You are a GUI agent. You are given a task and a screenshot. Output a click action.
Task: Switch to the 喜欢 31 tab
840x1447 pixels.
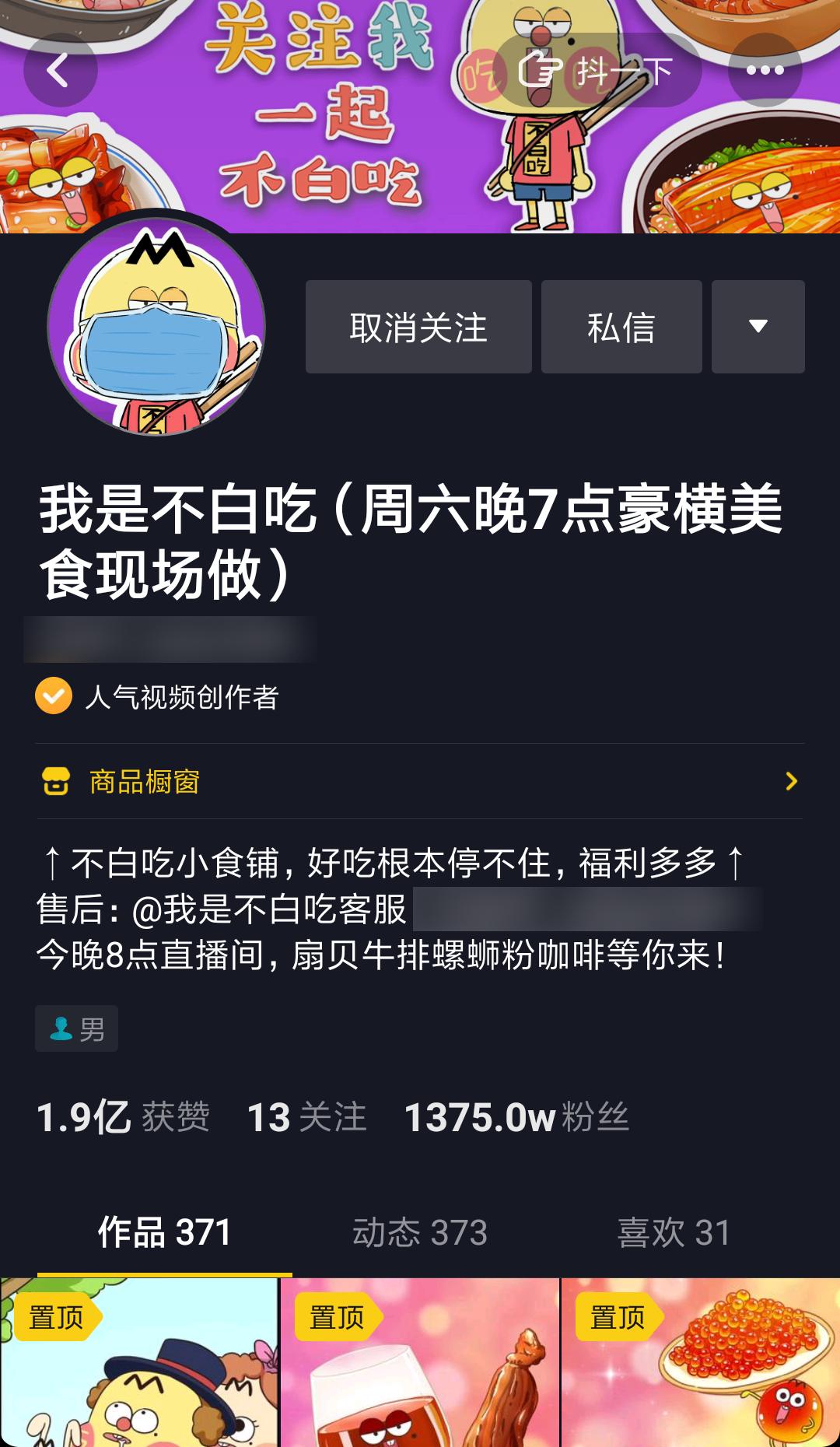pos(674,1232)
